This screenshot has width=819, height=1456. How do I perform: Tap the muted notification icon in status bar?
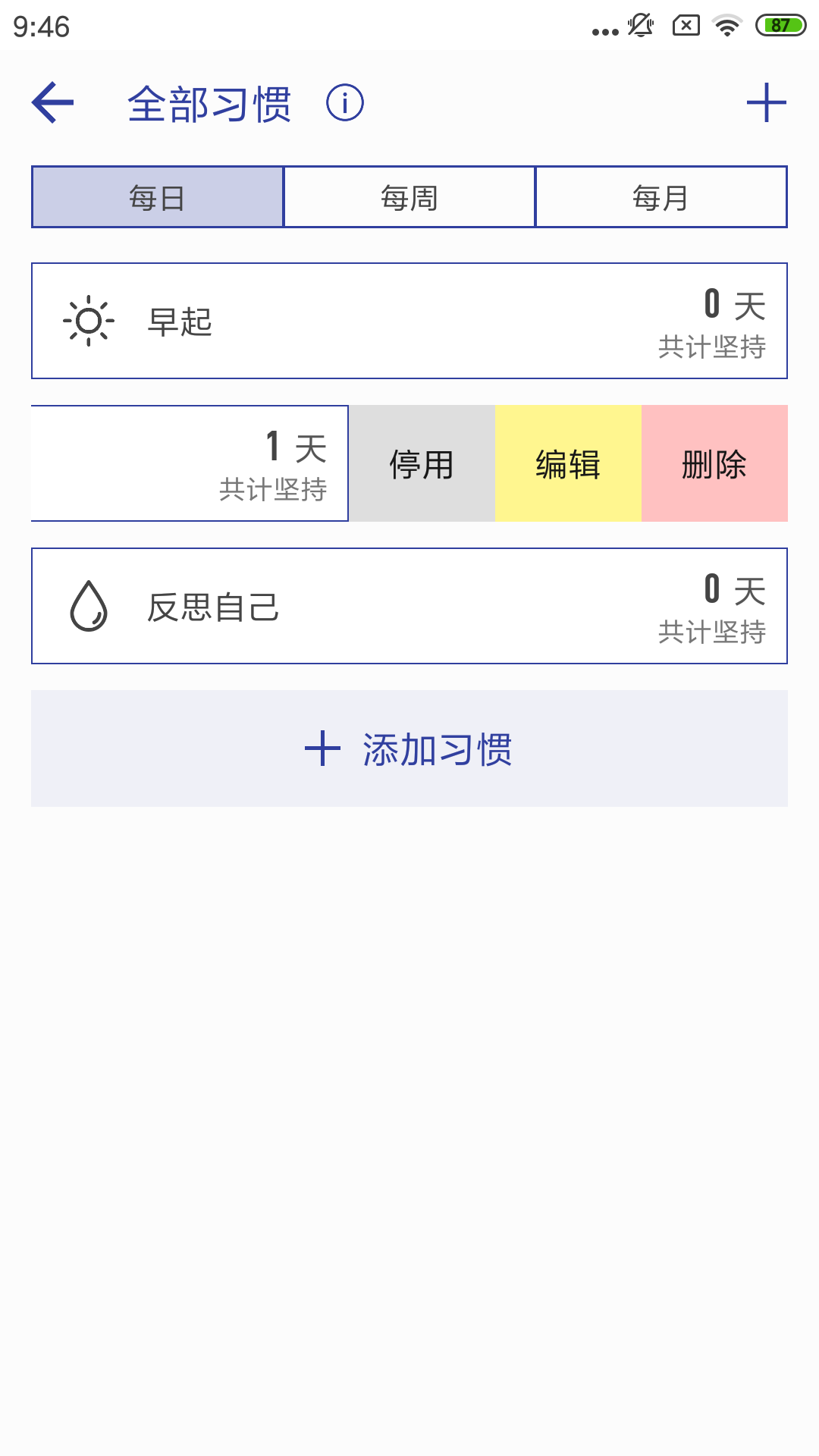tap(641, 24)
